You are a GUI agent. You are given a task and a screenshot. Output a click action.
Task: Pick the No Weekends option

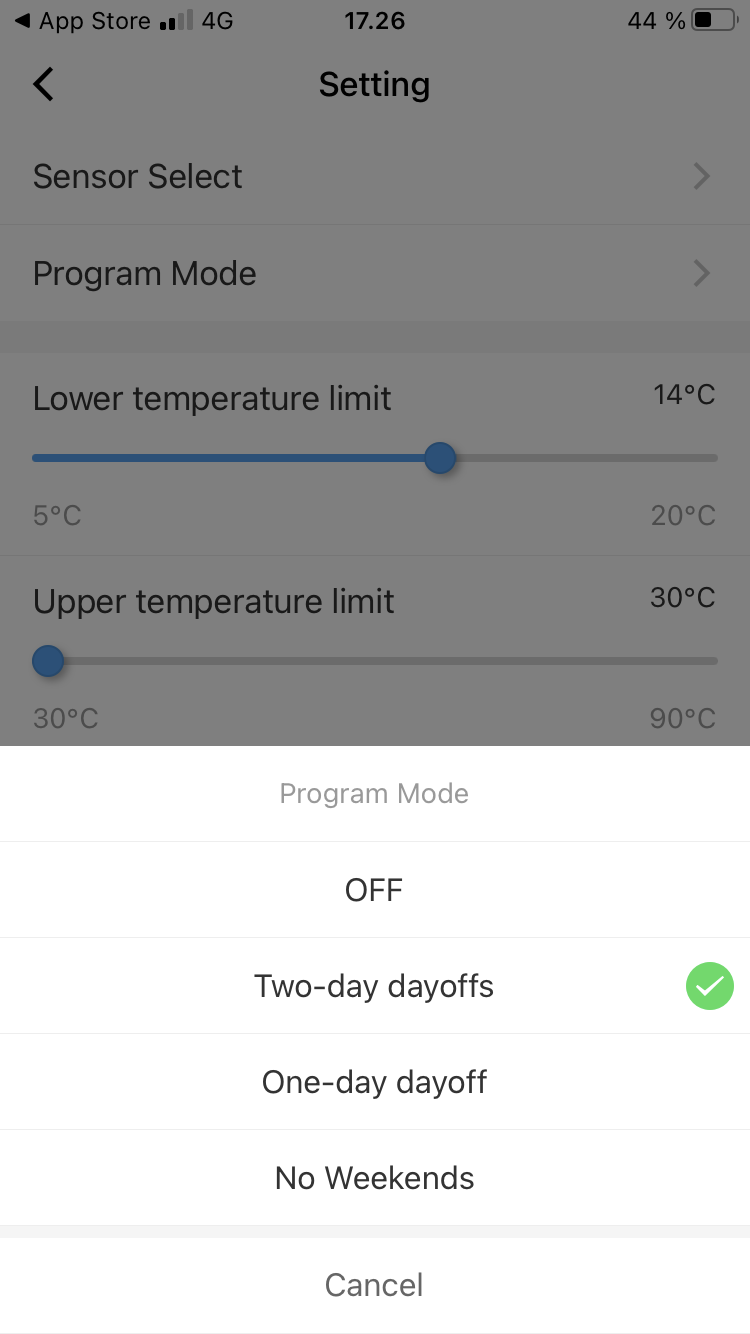[374, 1178]
